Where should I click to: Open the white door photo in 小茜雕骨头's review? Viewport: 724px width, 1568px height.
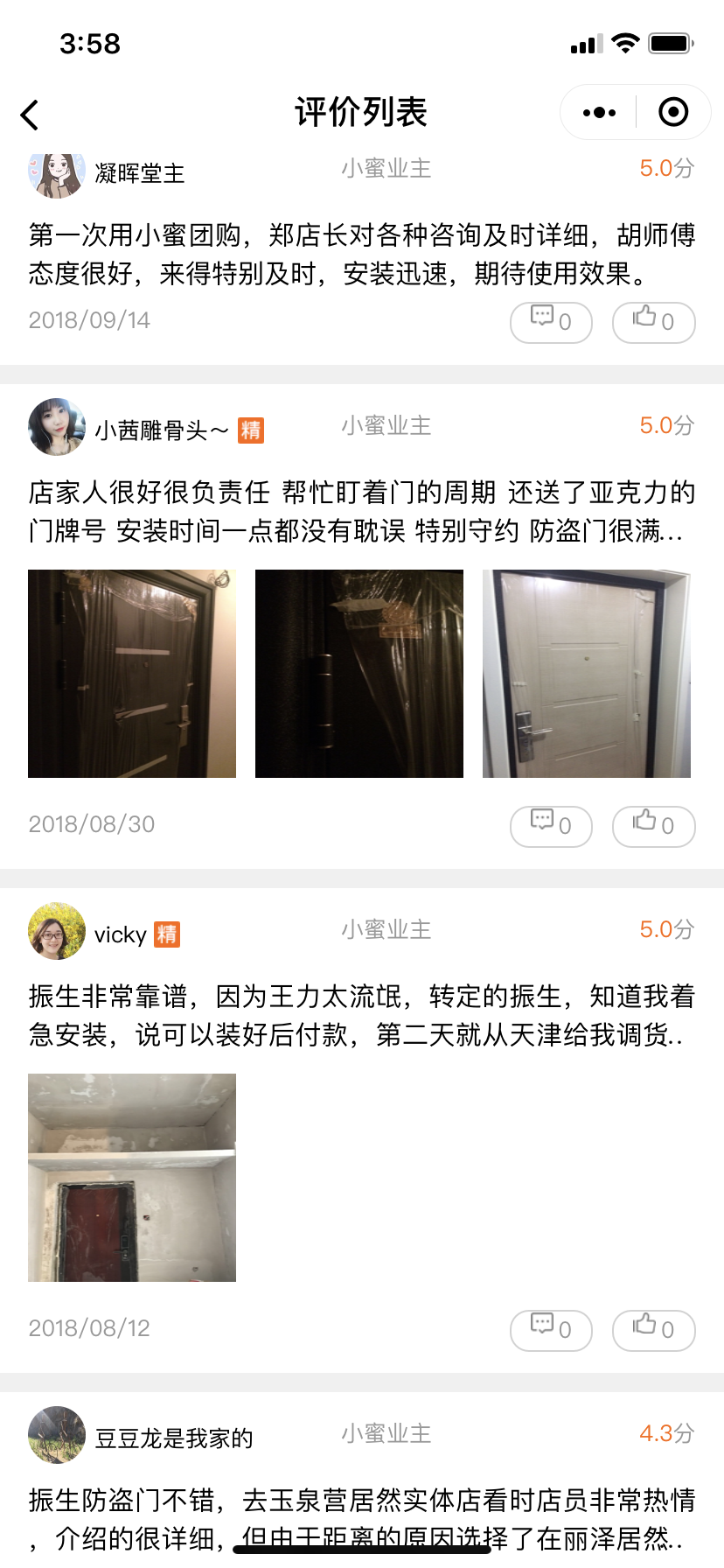[x=587, y=674]
